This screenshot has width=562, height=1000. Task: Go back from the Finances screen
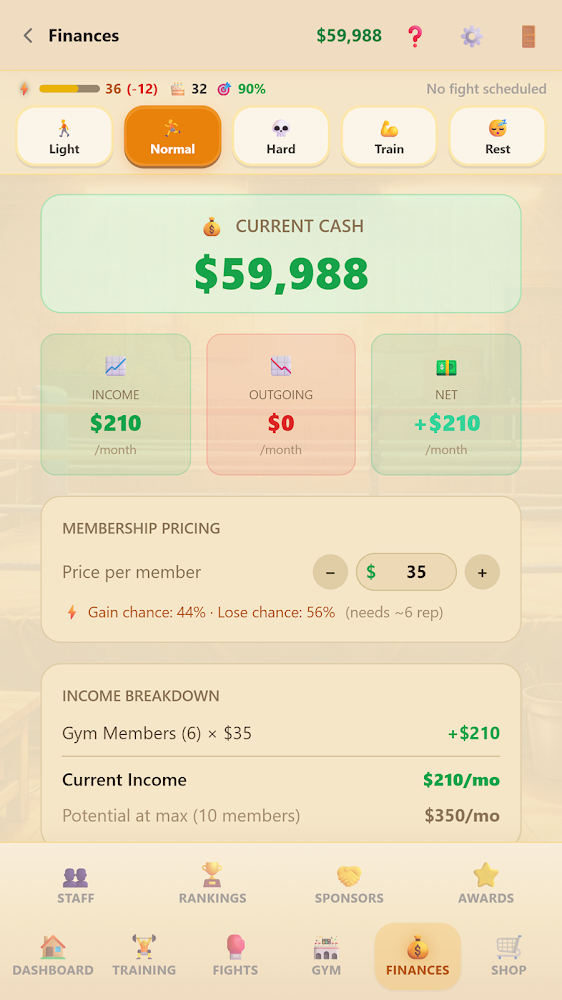coord(28,36)
